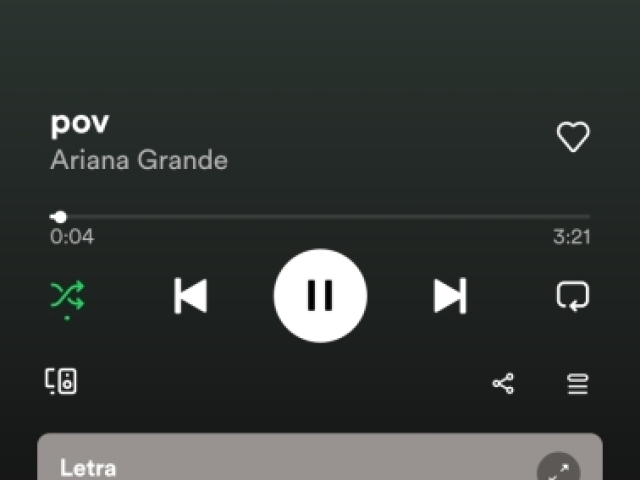Open the playback queue
Image resolution: width=640 pixels, height=480 pixels.
[x=578, y=383]
